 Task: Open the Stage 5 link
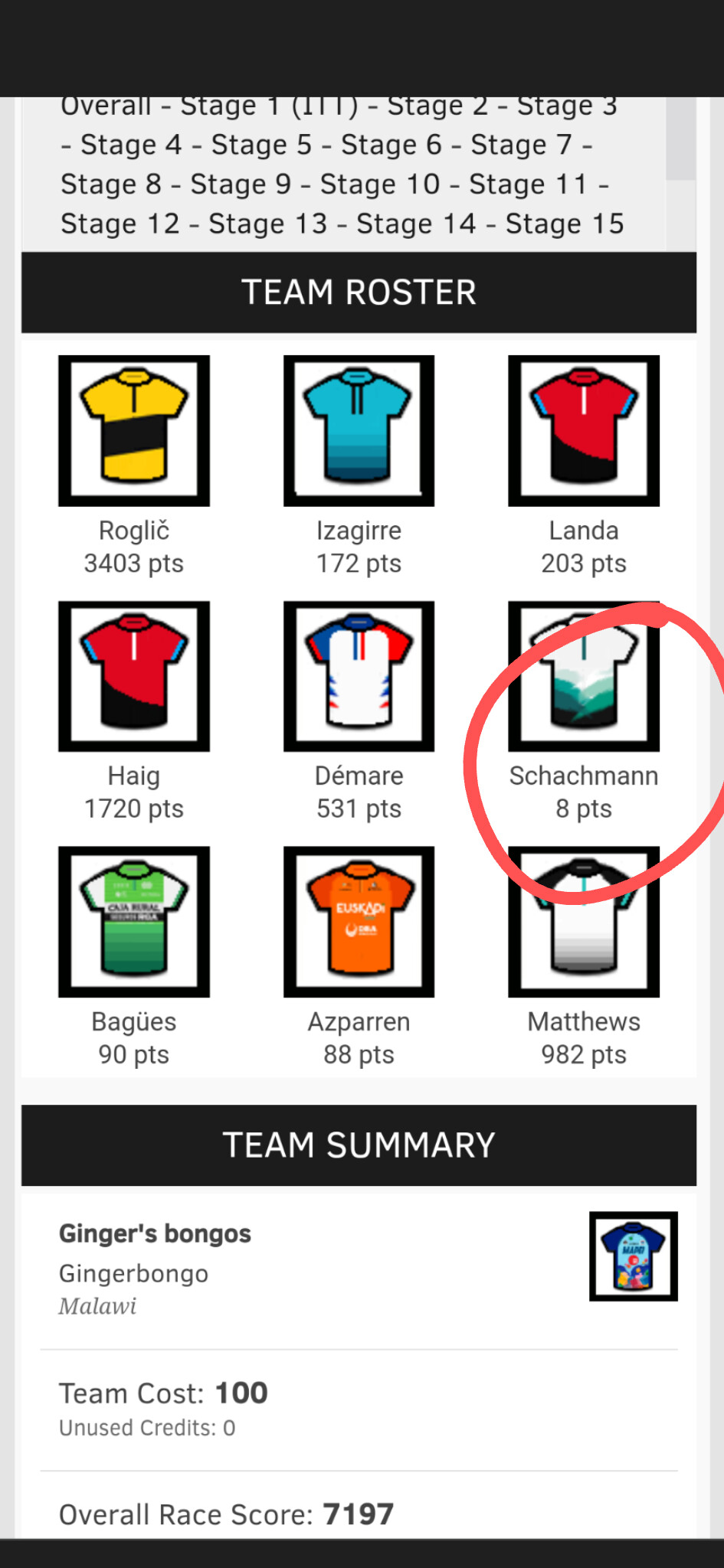261,145
